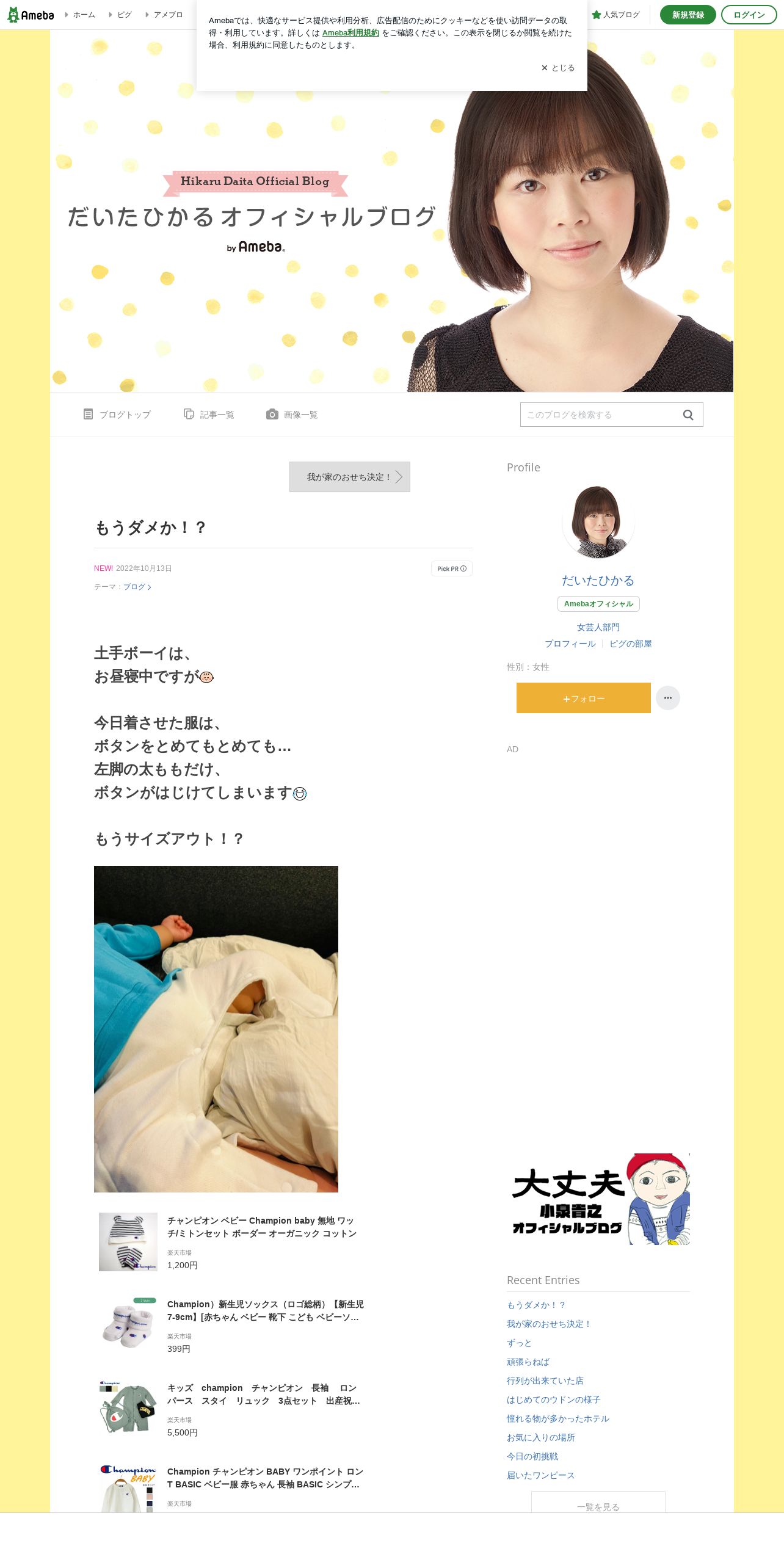This screenshot has height=1568, width=784.
Task: Open the ブログ theme link
Action: [137, 587]
